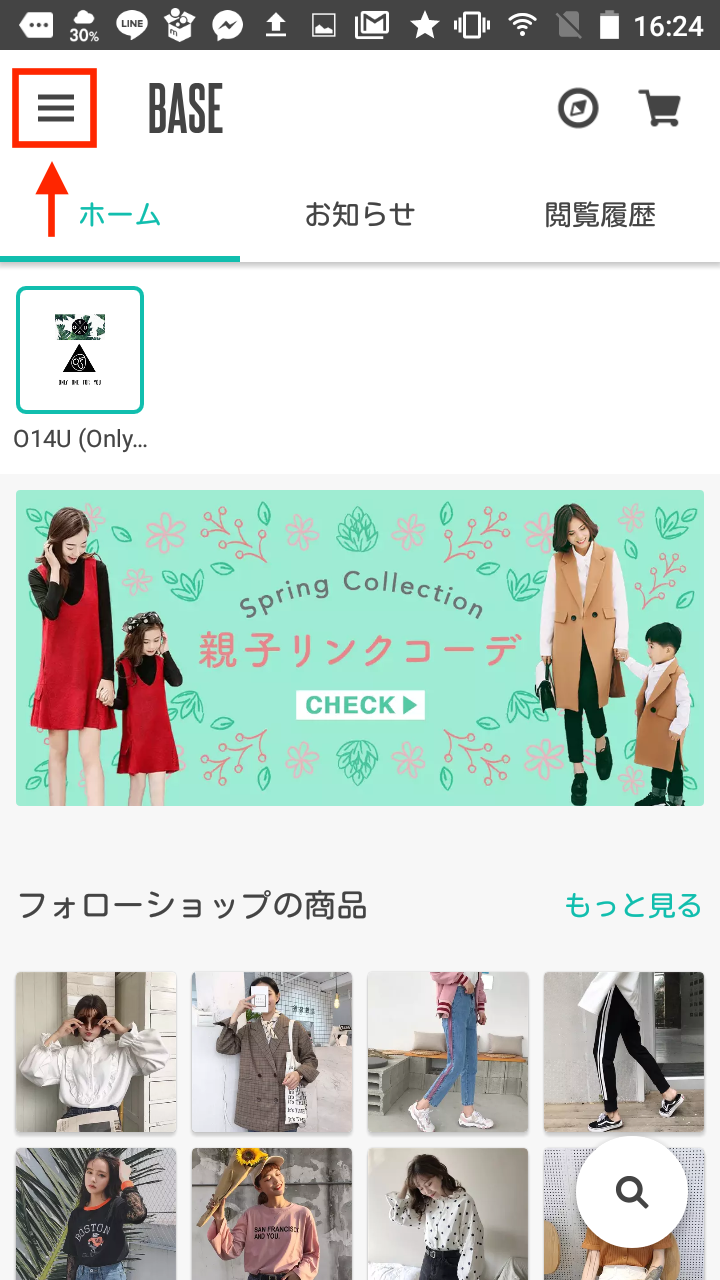Open the shopping cart

tap(659, 108)
